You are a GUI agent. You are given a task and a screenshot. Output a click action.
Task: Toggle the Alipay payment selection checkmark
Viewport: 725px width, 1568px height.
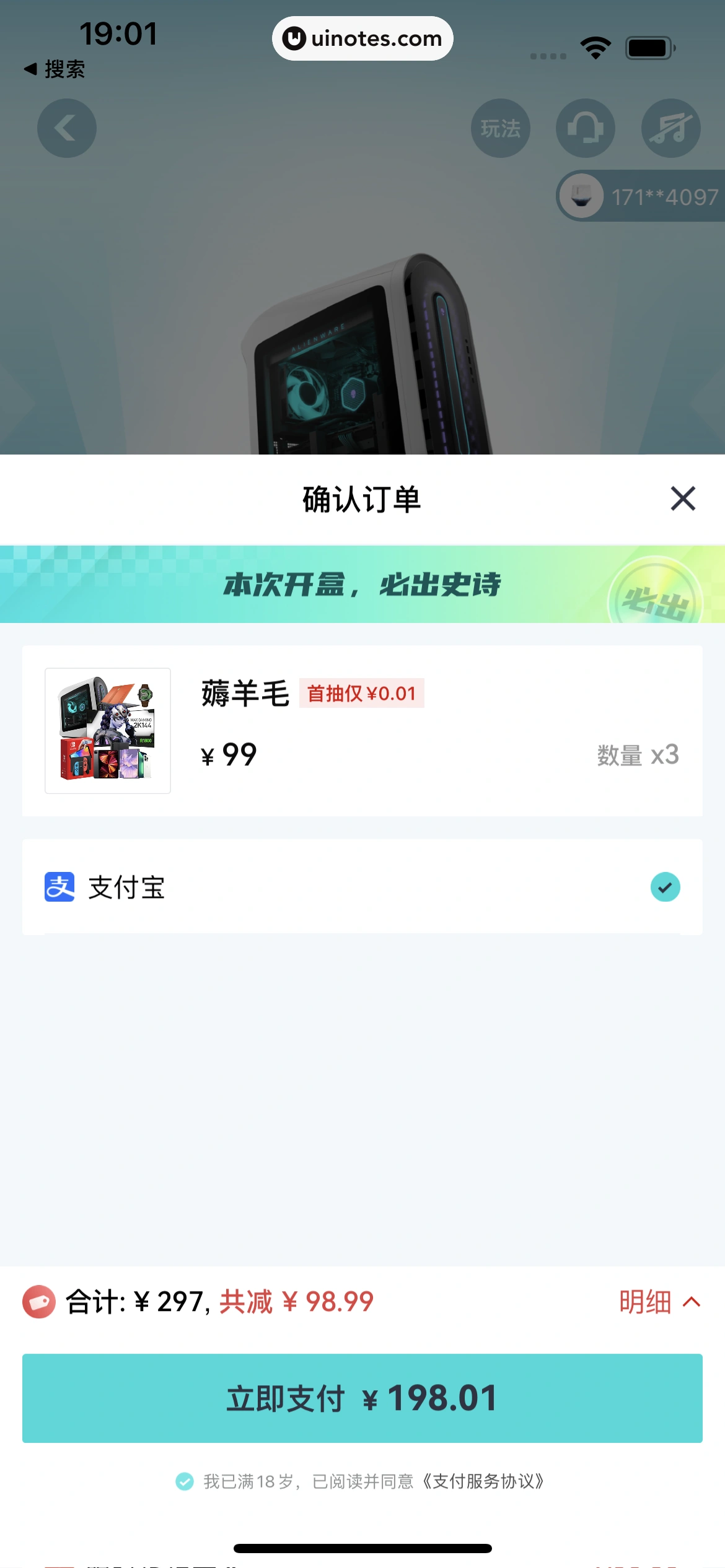click(664, 887)
